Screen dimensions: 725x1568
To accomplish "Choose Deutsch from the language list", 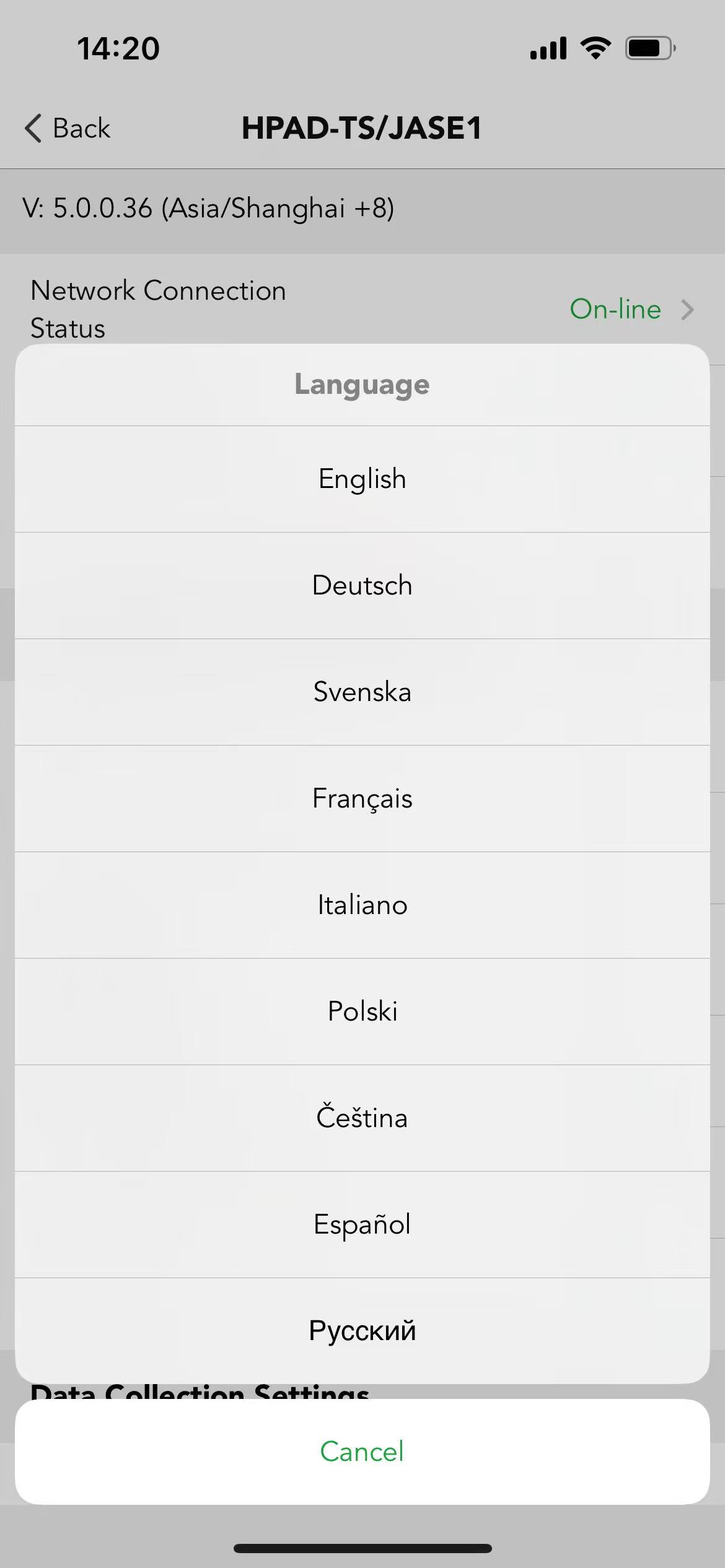I will [x=362, y=585].
